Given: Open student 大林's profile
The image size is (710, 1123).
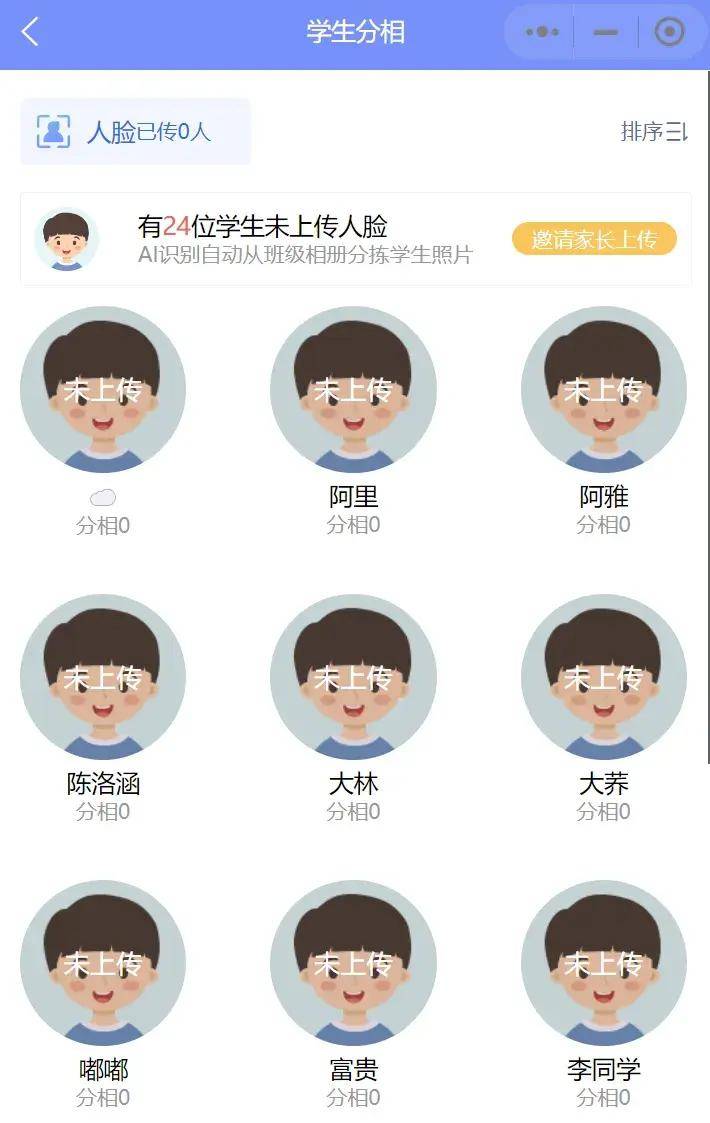Looking at the screenshot, I should pos(353,677).
